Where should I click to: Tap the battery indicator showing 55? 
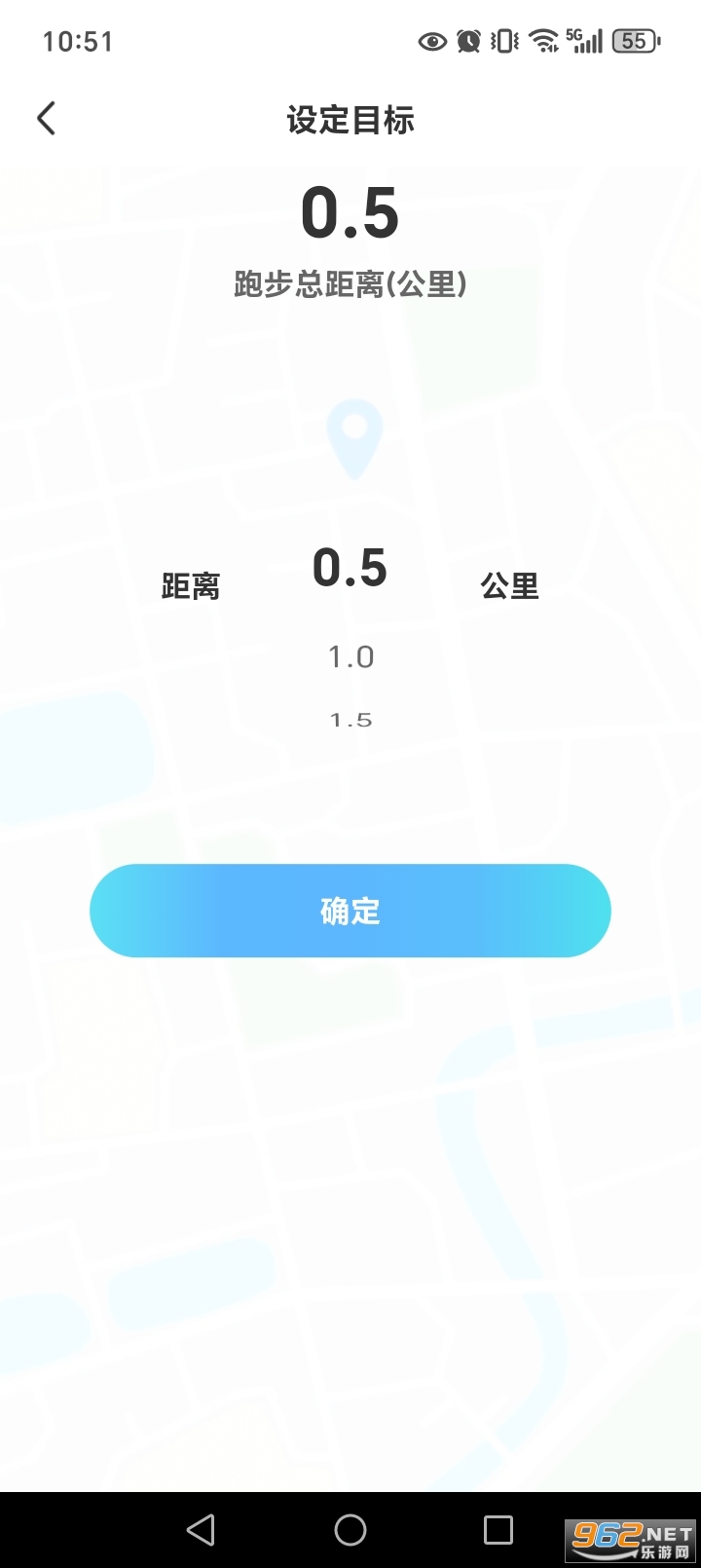[634, 41]
